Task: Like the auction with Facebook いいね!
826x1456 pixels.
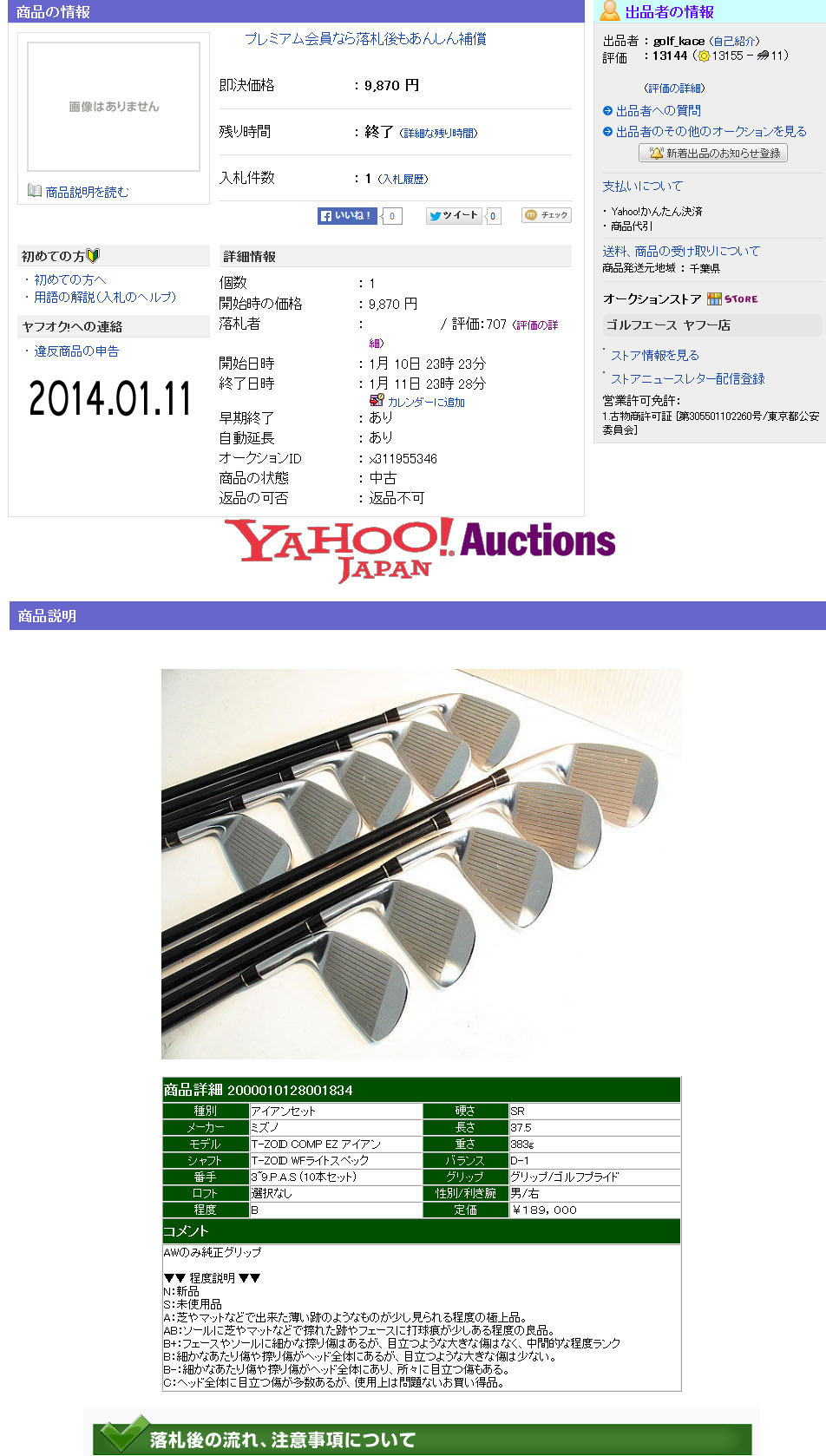Action: [x=347, y=215]
